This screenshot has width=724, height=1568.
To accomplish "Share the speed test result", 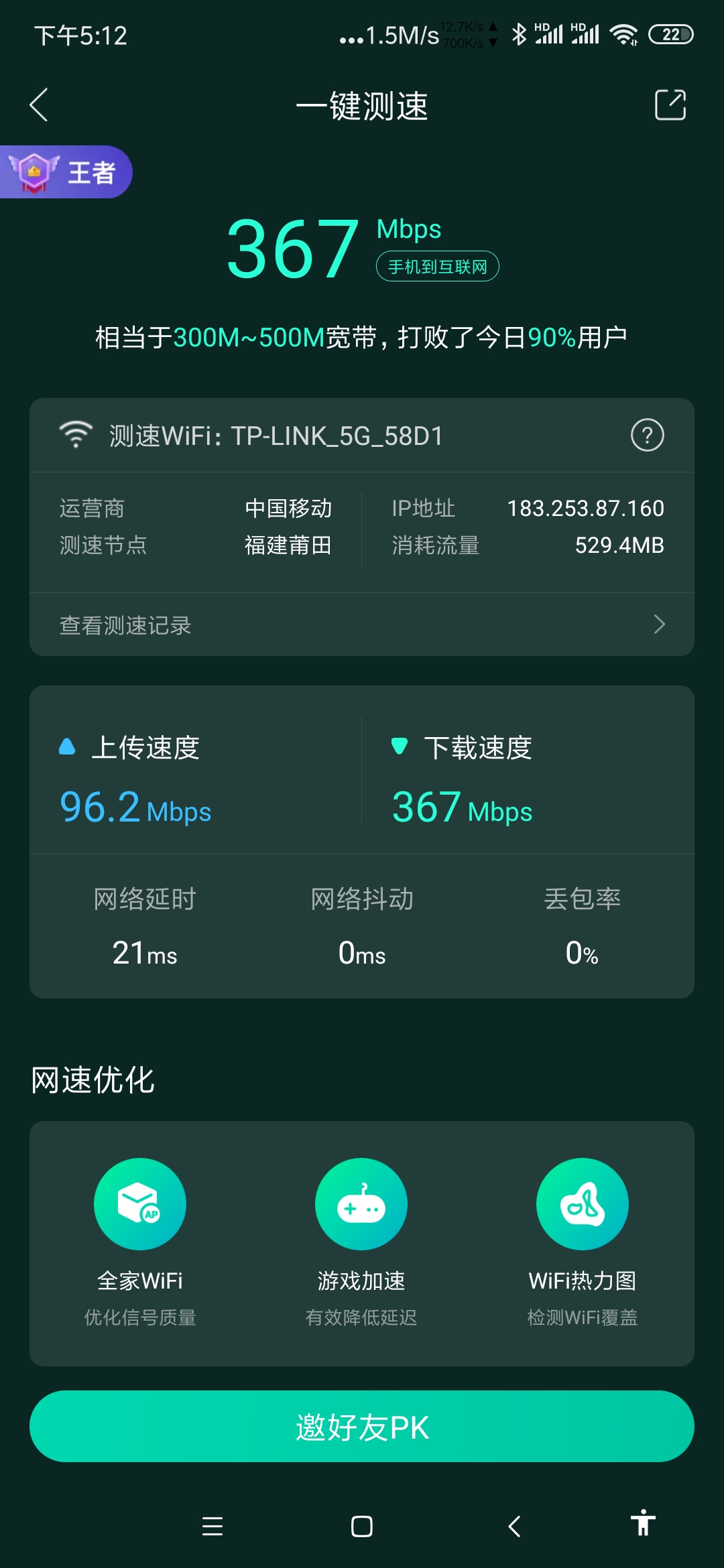I will click(670, 105).
